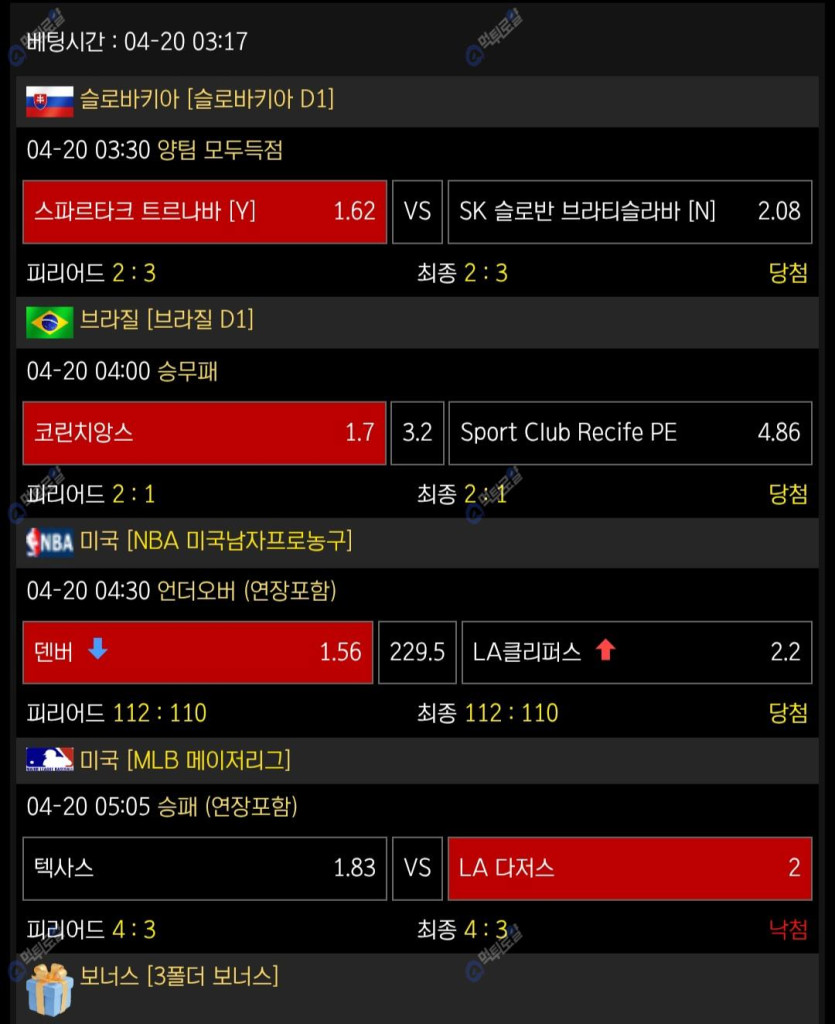Select 스파르타크 트르나바 [Y] at 1.62
Image resolution: width=835 pixels, height=1024 pixels.
[204, 211]
